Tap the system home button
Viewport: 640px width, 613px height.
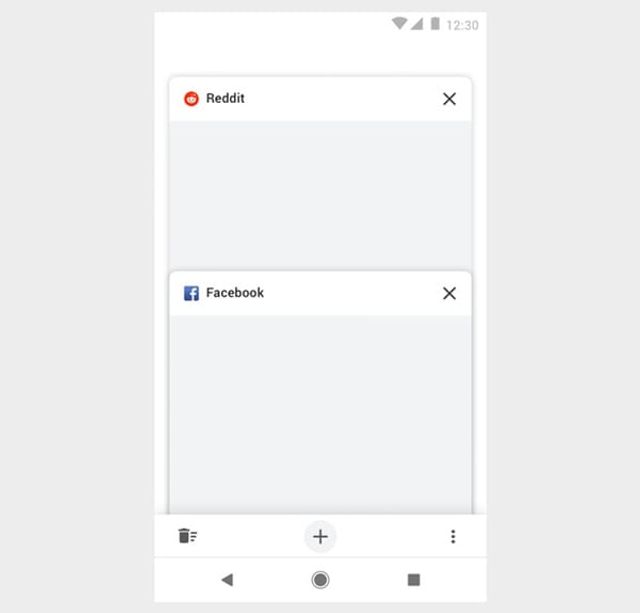pos(320,580)
